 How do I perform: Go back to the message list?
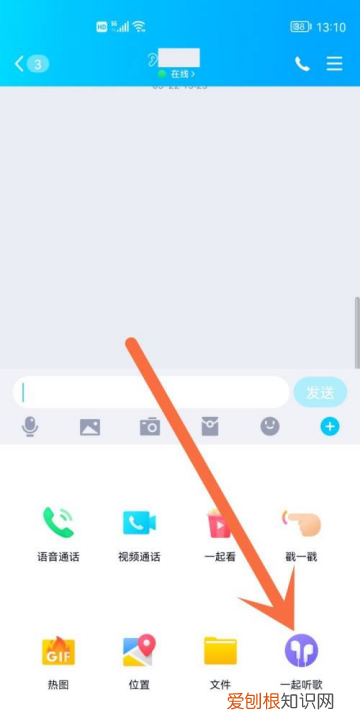click(31, 64)
